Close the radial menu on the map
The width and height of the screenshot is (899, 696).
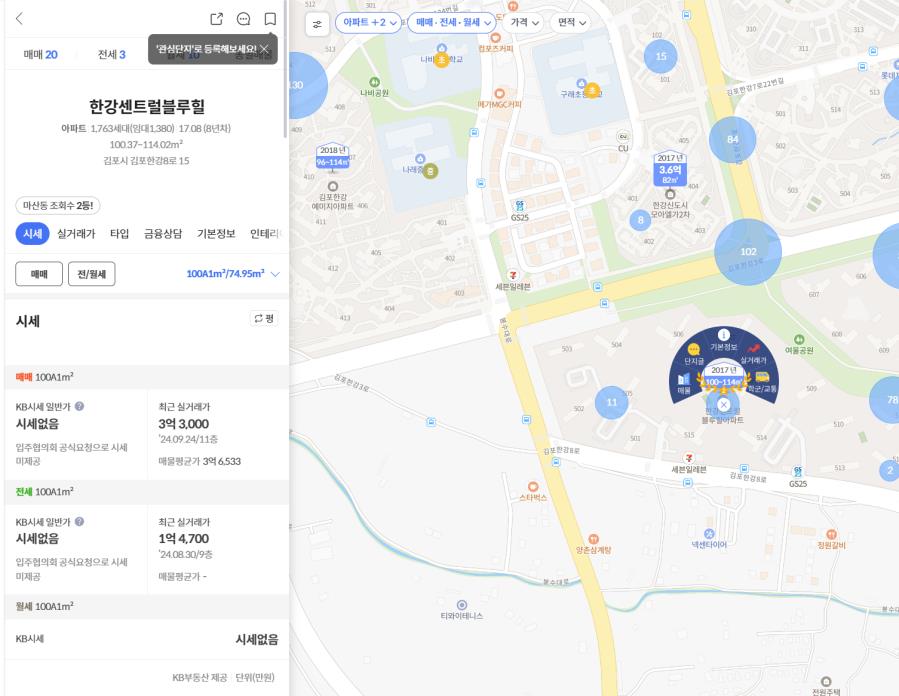(724, 404)
